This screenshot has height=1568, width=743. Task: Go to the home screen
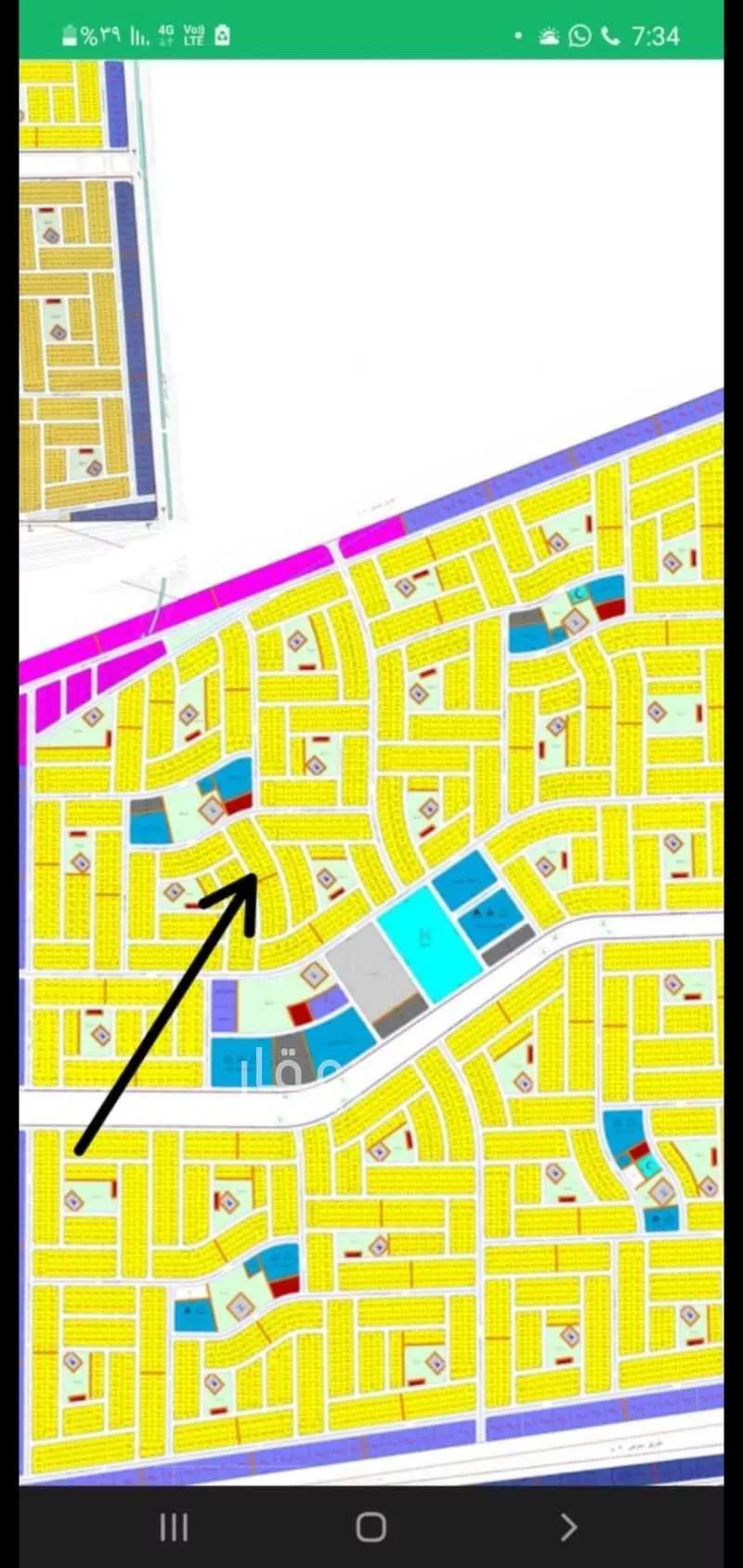point(371,1526)
